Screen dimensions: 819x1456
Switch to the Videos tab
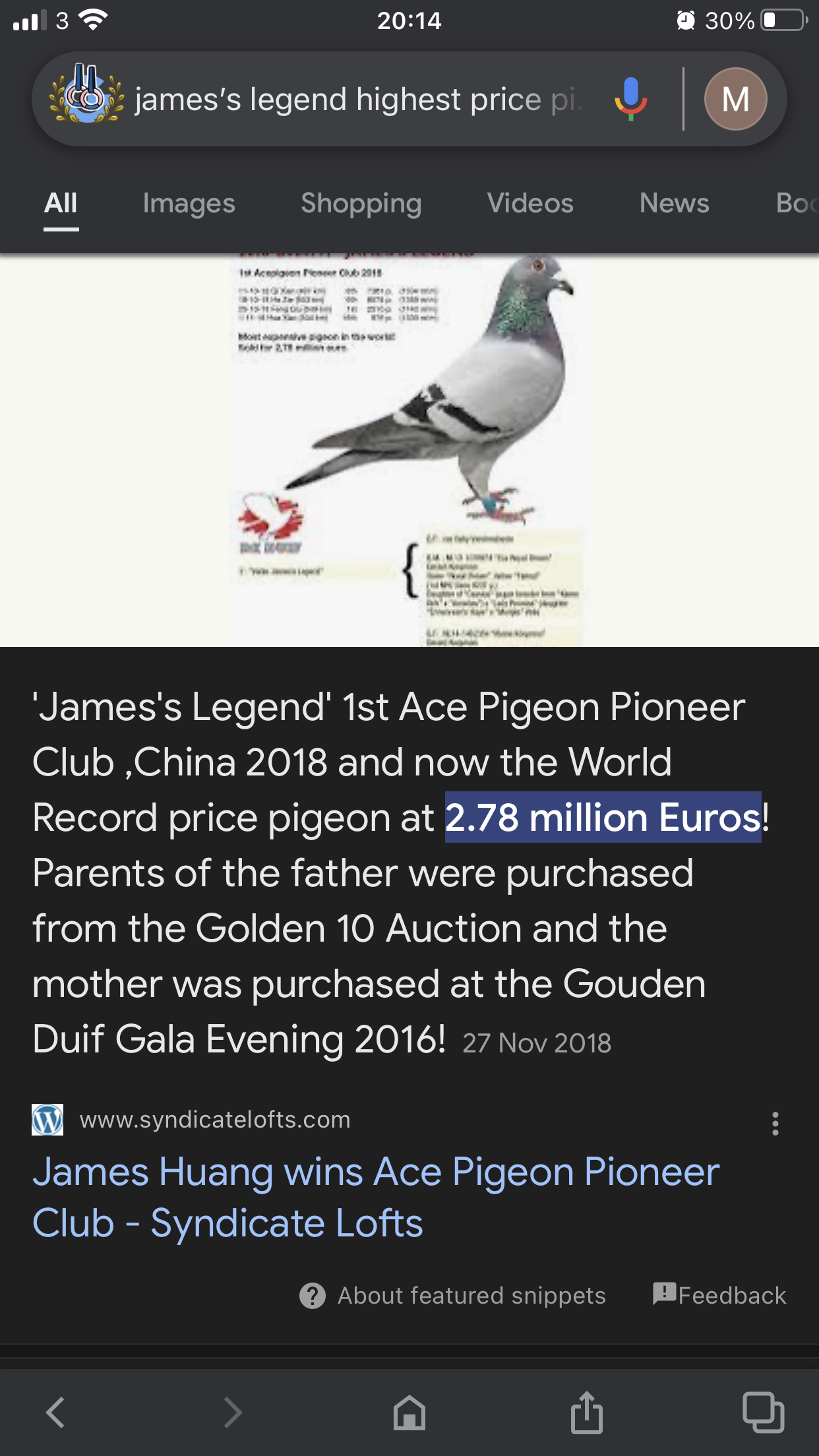(x=530, y=203)
